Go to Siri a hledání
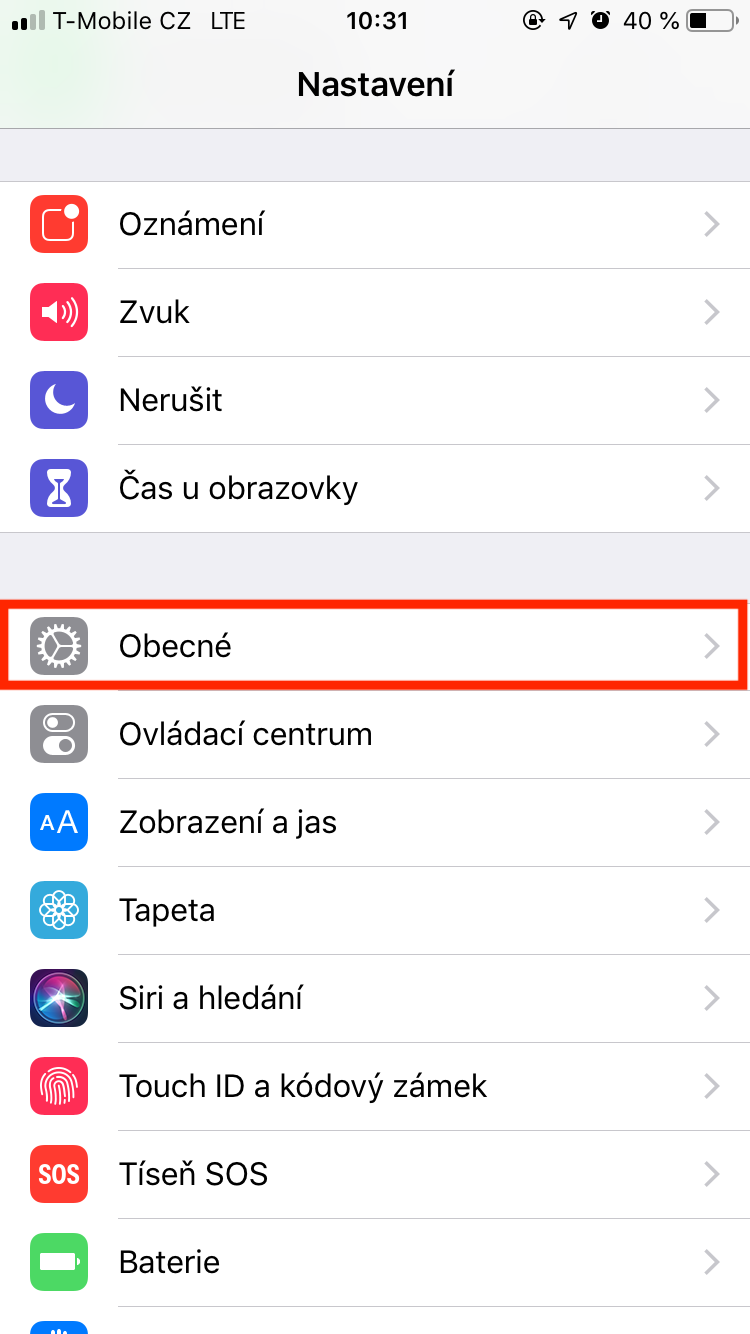This screenshot has height=1334, width=750. pos(375,998)
